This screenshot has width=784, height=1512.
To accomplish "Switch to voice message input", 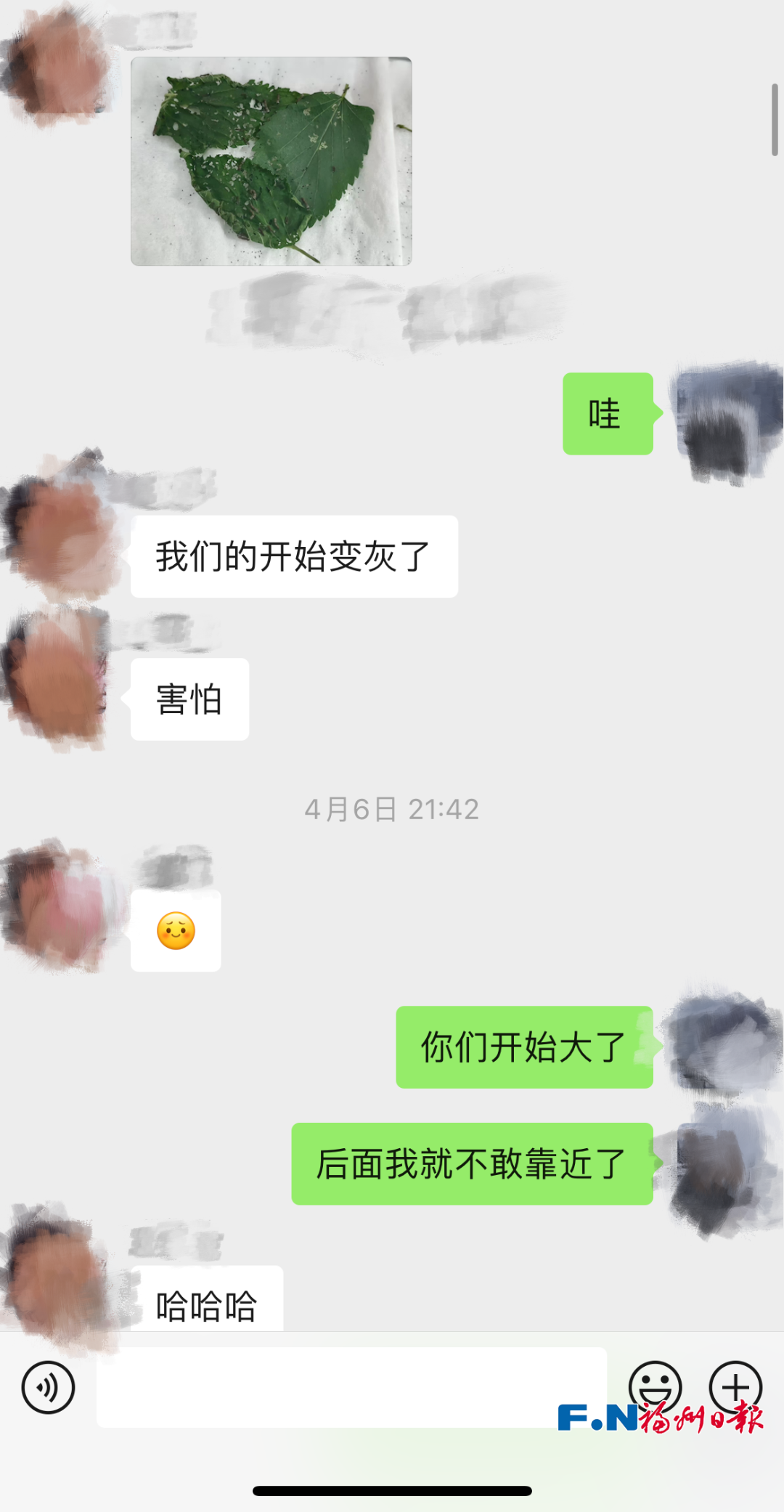I will pos(48,1387).
